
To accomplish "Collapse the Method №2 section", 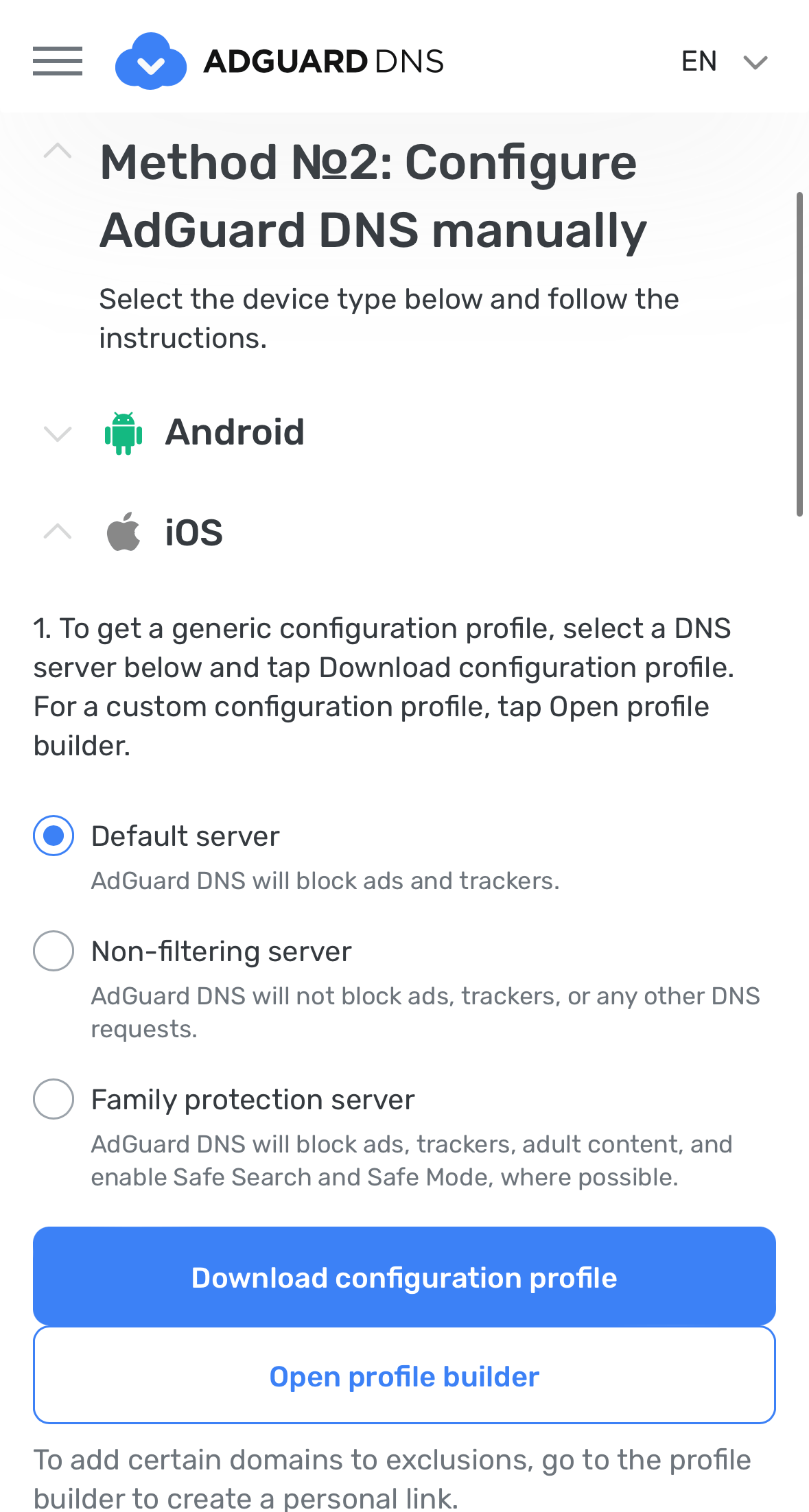I will 58,150.
